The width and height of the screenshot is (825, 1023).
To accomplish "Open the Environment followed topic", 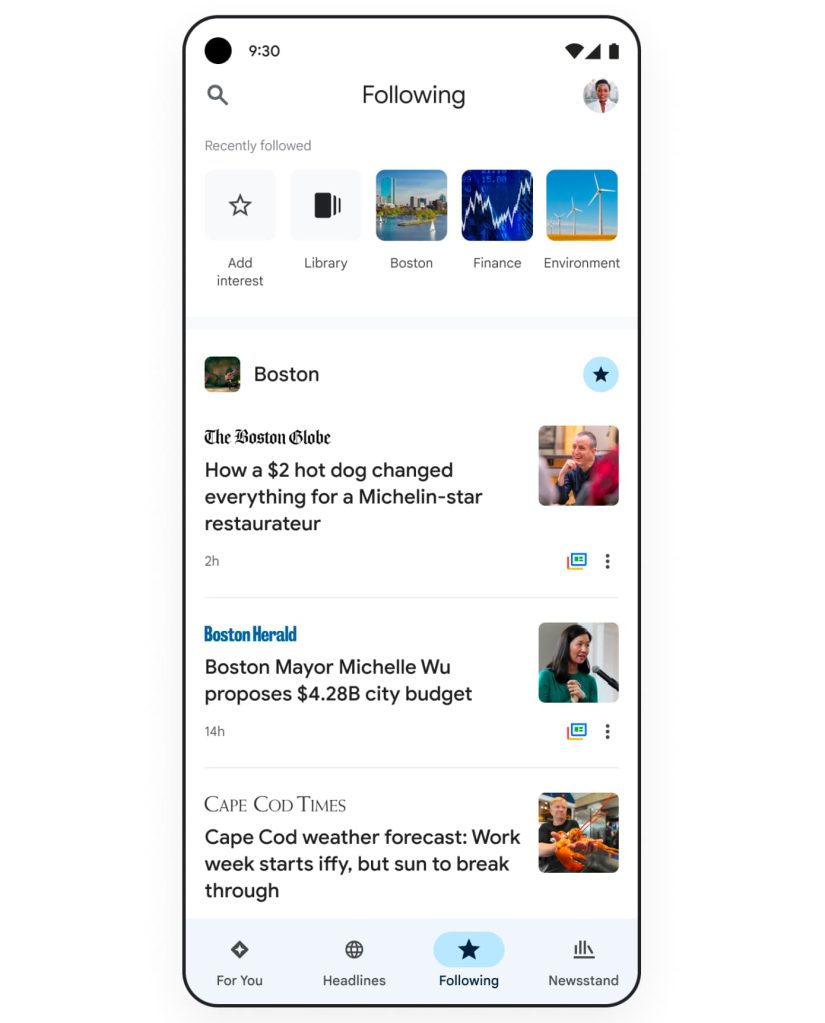I will pyautogui.click(x=582, y=206).
